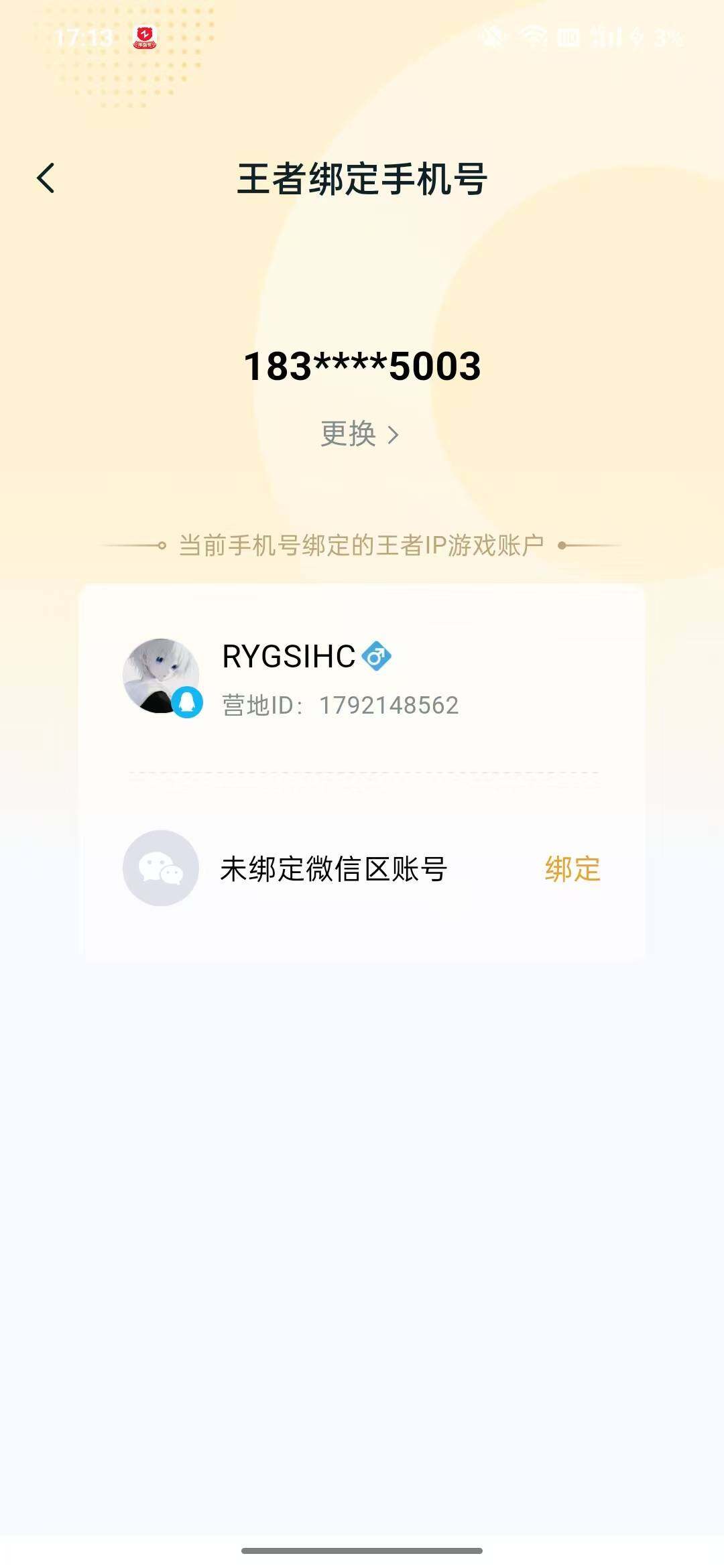Tap the charging lightning icon near battery percentage
Viewport: 724px width, 1568px height.
(x=636, y=38)
